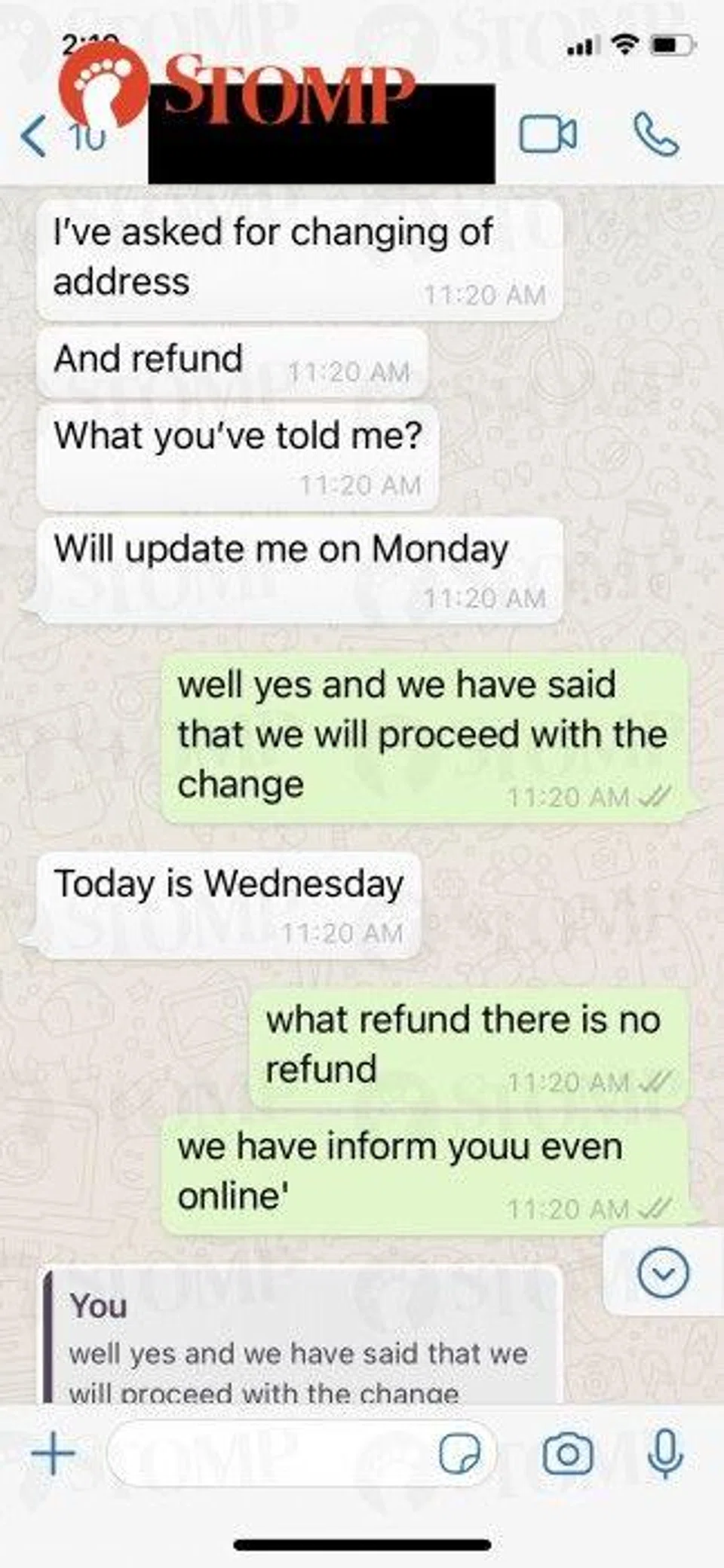
Task: Start a video call
Action: [x=548, y=136]
